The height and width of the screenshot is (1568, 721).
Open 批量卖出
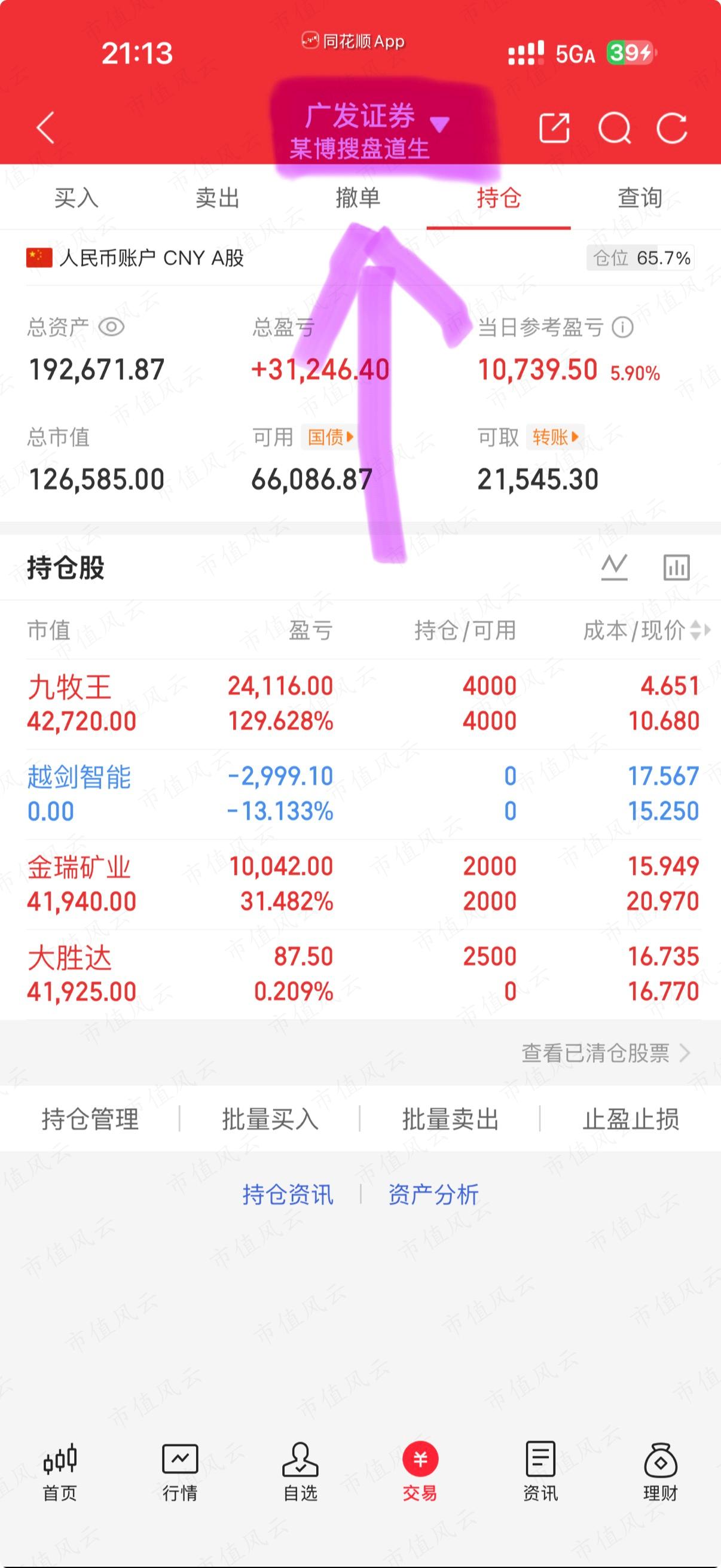tap(450, 1119)
